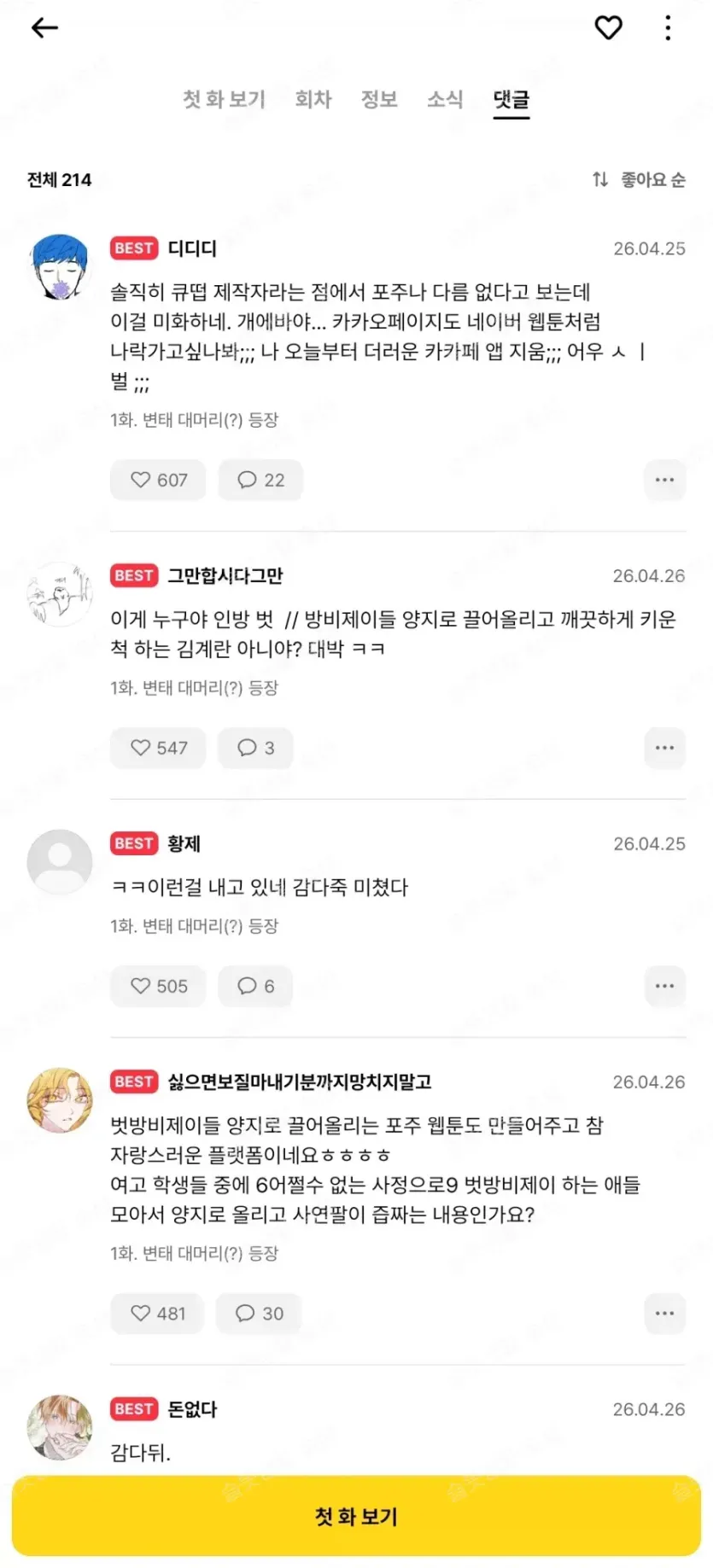Tap the heart icon in top bar
This screenshot has width=713, height=1568.
click(608, 28)
